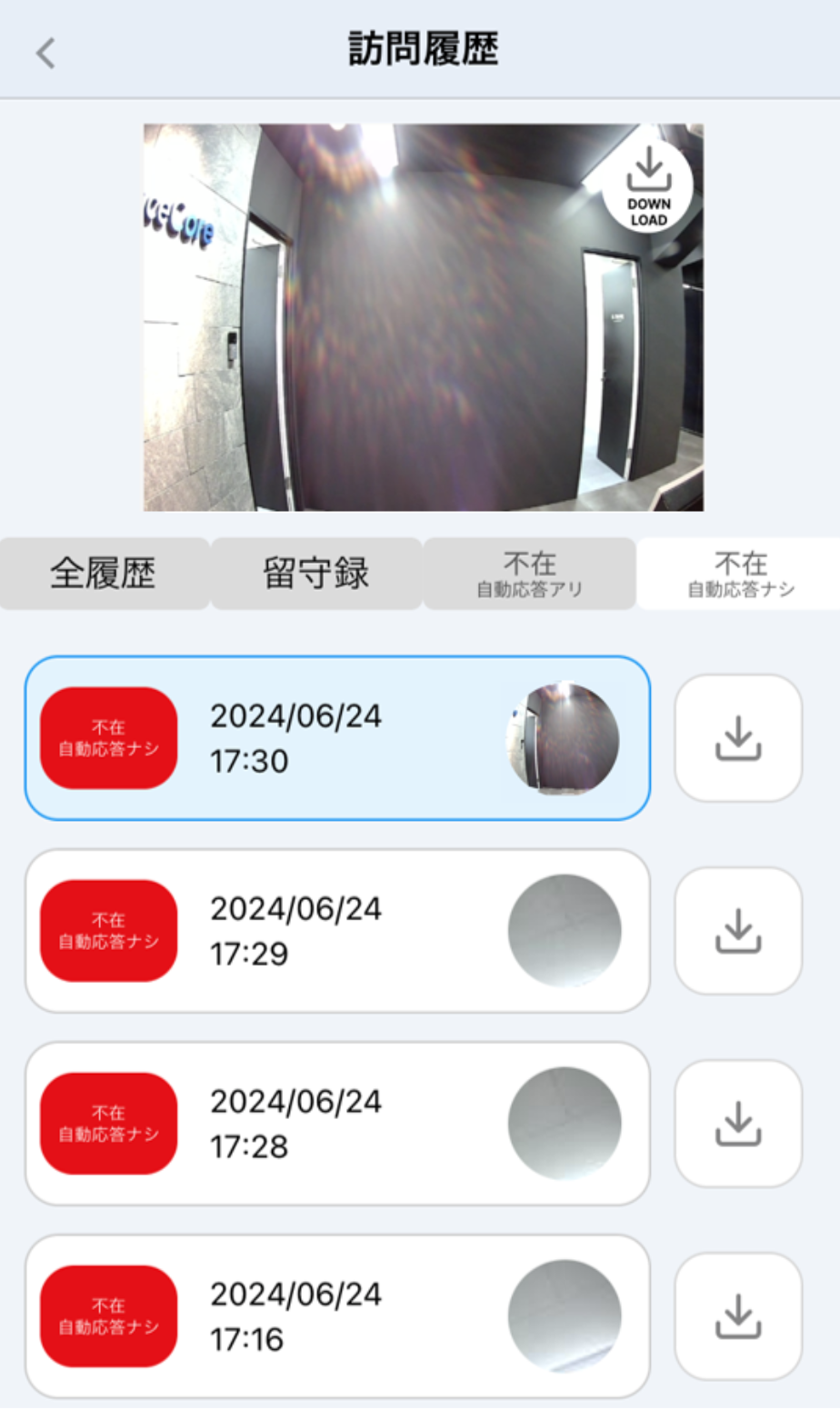840x1410 pixels.
Task: Open the 17:28 visit record
Action: (x=336, y=1124)
